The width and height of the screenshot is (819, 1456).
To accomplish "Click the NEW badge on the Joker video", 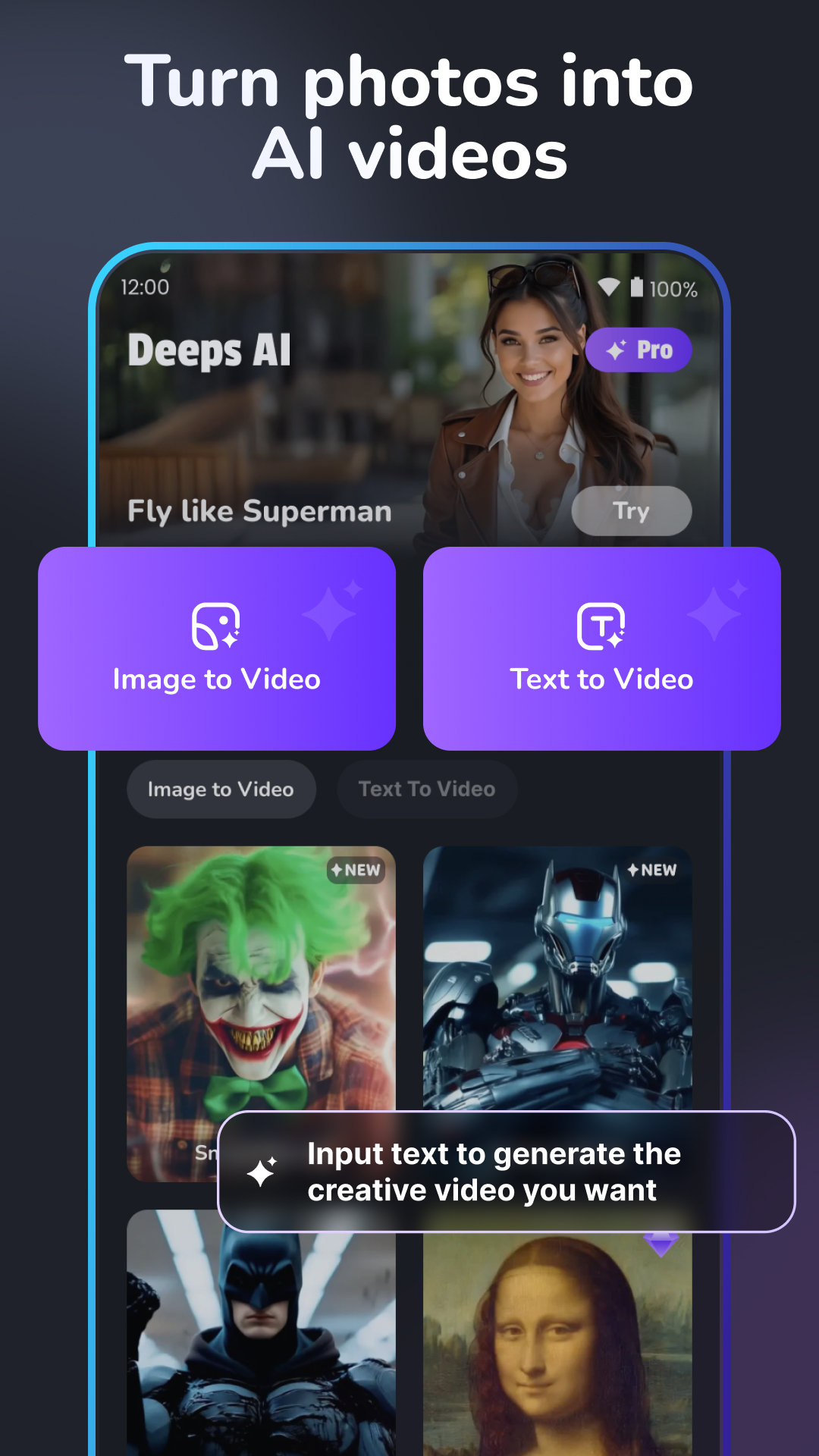I will point(356,871).
